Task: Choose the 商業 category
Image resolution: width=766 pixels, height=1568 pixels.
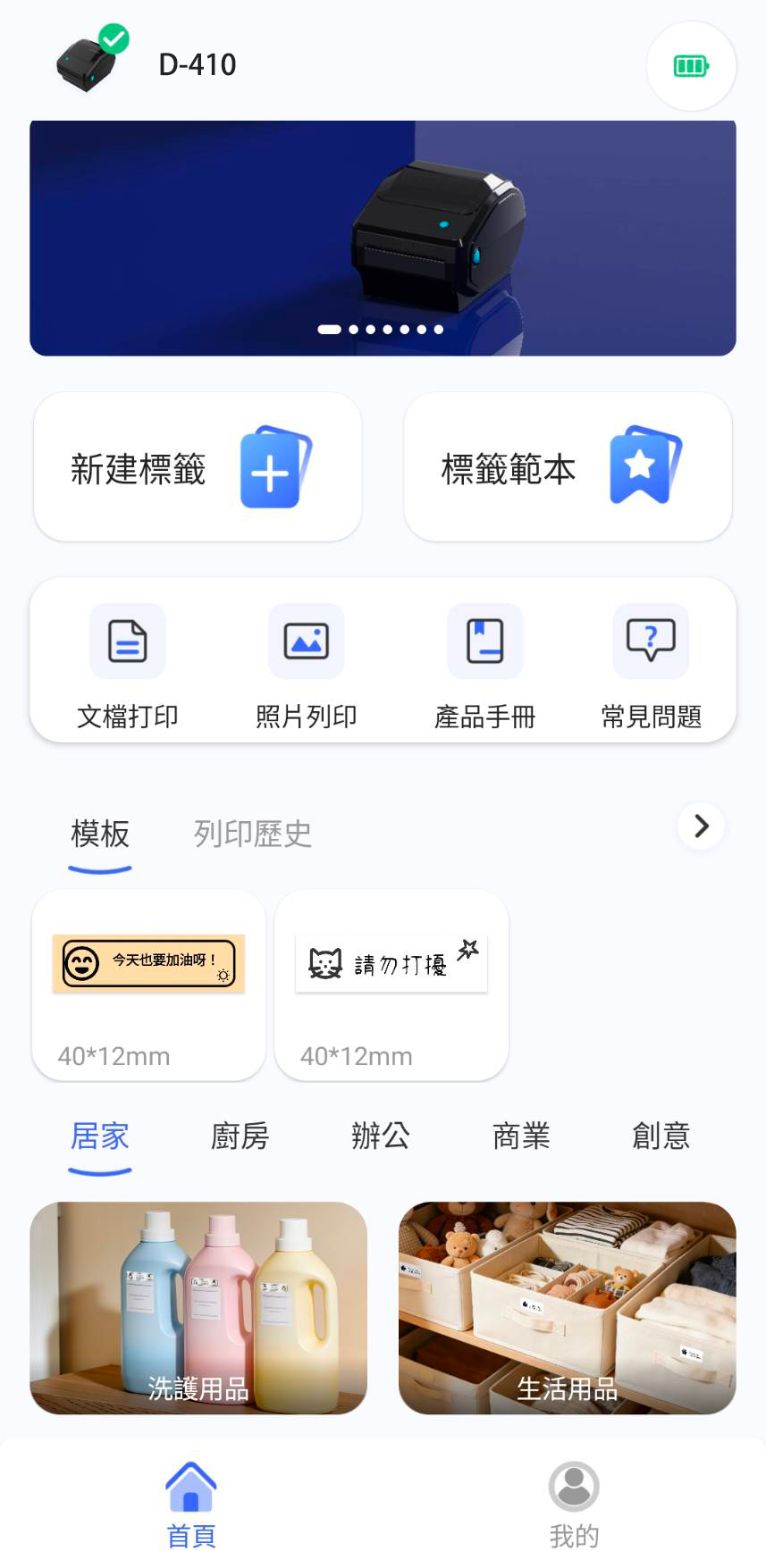Action: tap(521, 1136)
